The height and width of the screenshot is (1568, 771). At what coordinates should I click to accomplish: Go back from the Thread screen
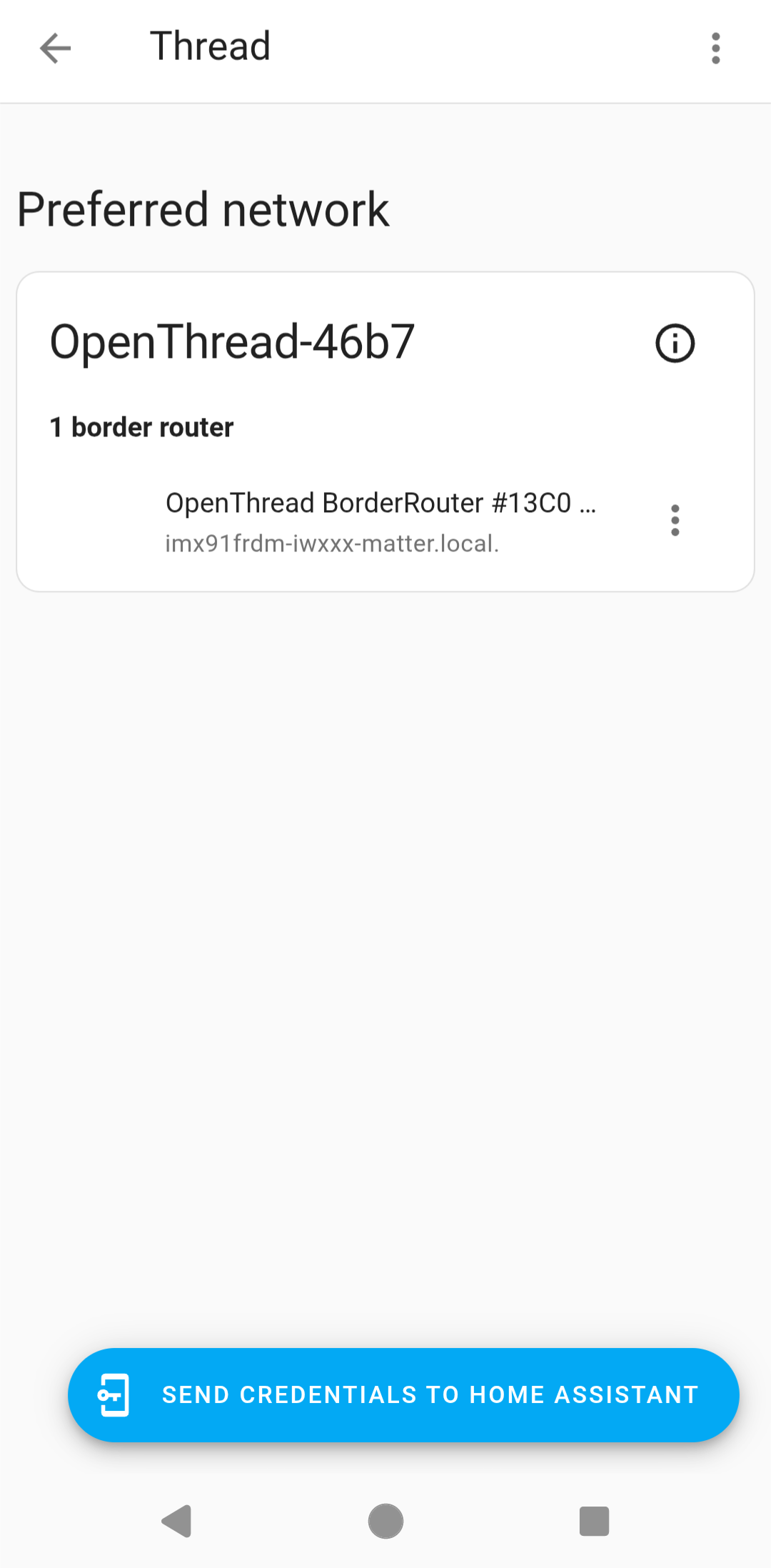(x=55, y=49)
